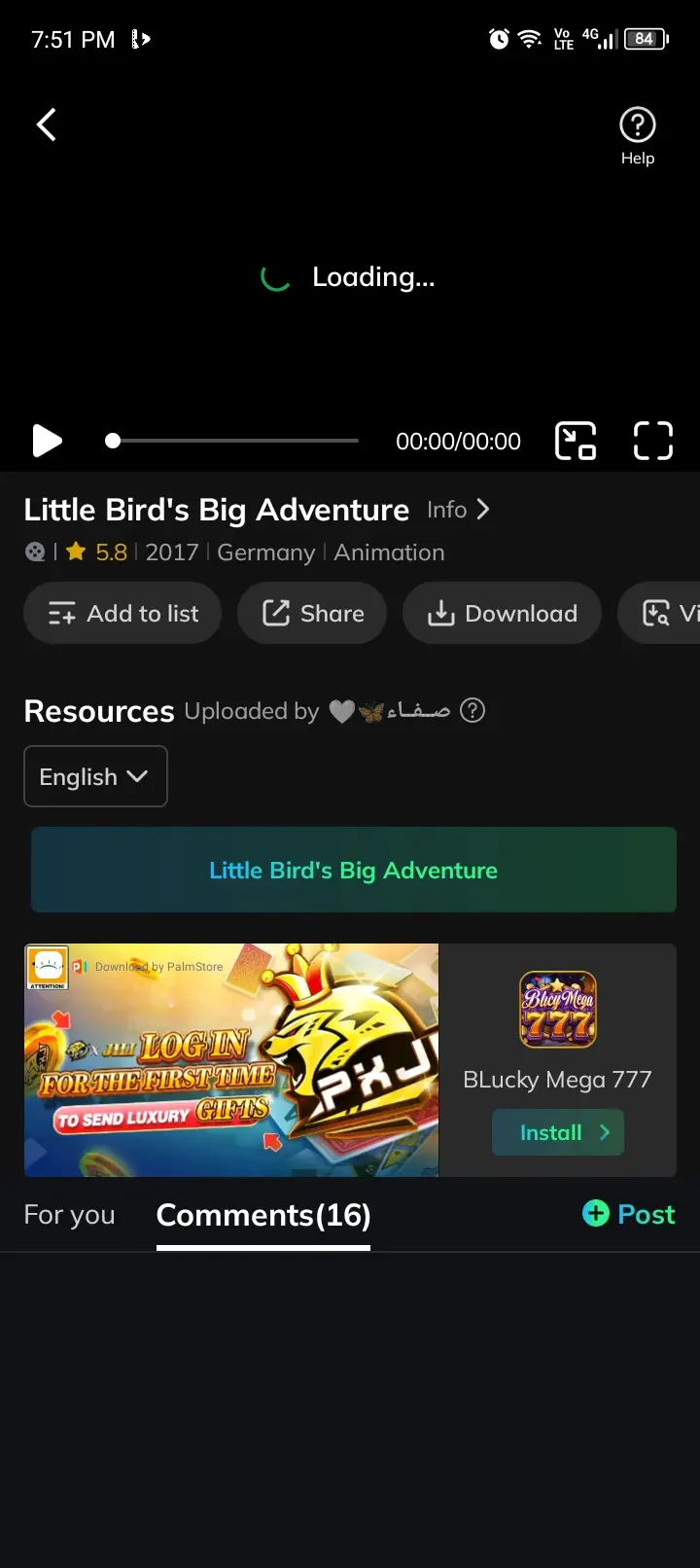
Task: Open the Comments(16) tab
Action: pyautogui.click(x=262, y=1215)
